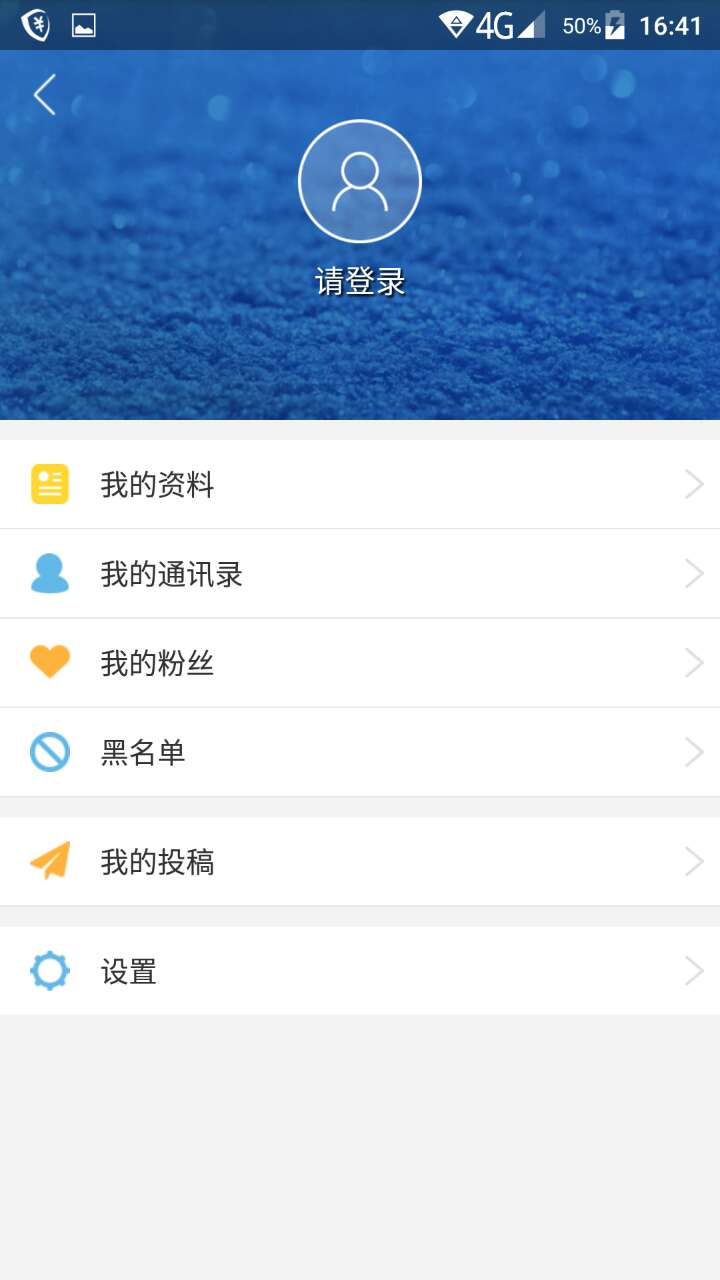Click the back arrow in the top-left corner
The width and height of the screenshot is (720, 1280).
point(43,94)
